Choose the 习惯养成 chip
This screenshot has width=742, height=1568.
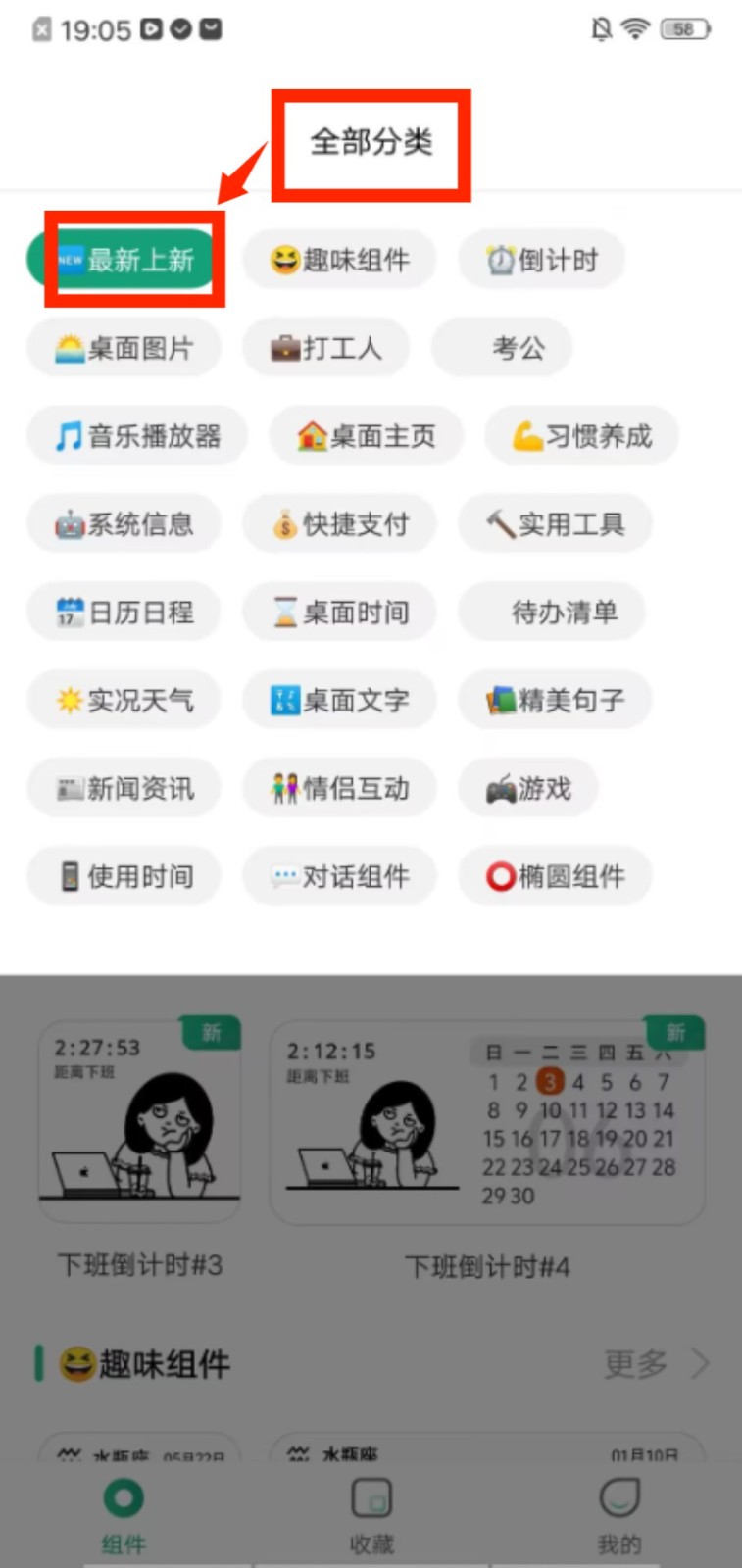tap(582, 436)
